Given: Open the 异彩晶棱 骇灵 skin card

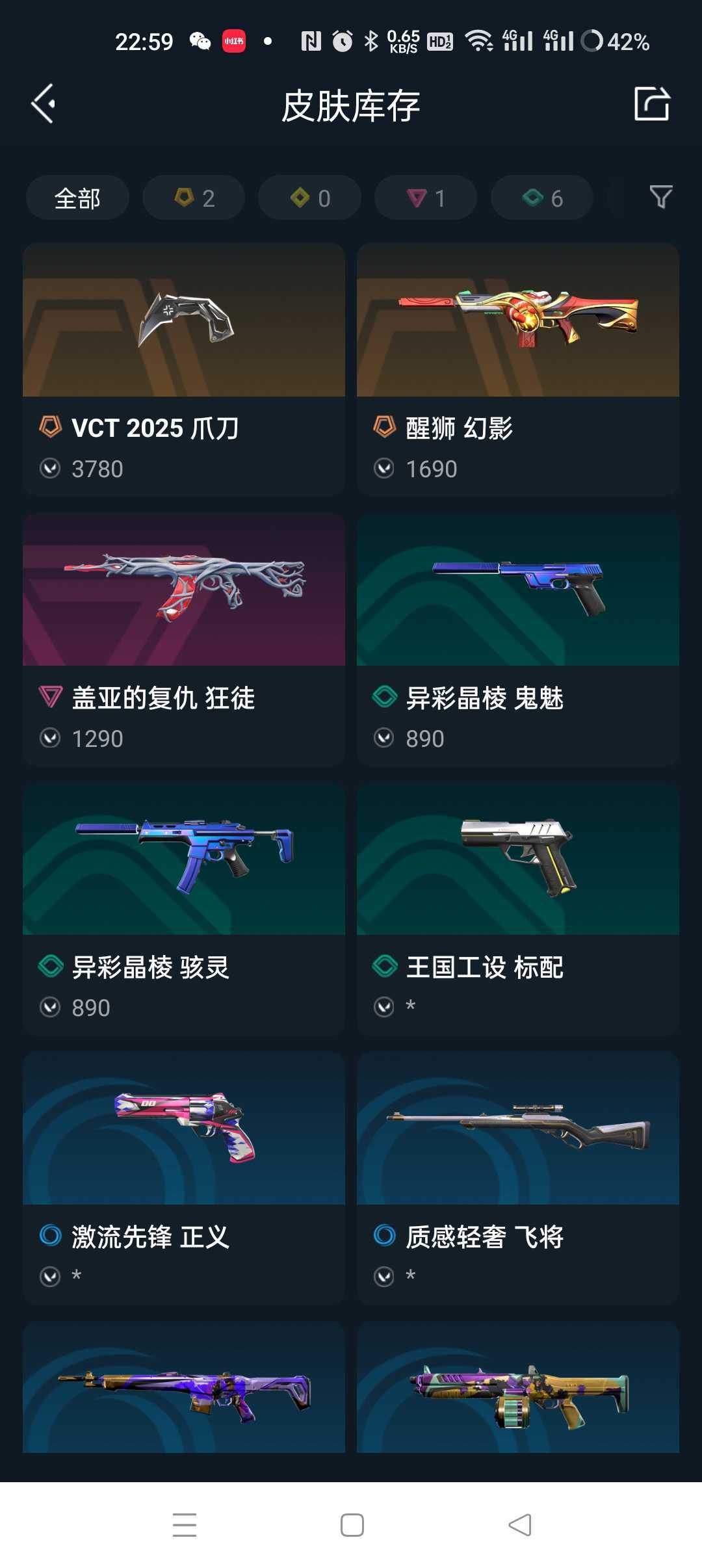Looking at the screenshot, I should tap(183, 909).
